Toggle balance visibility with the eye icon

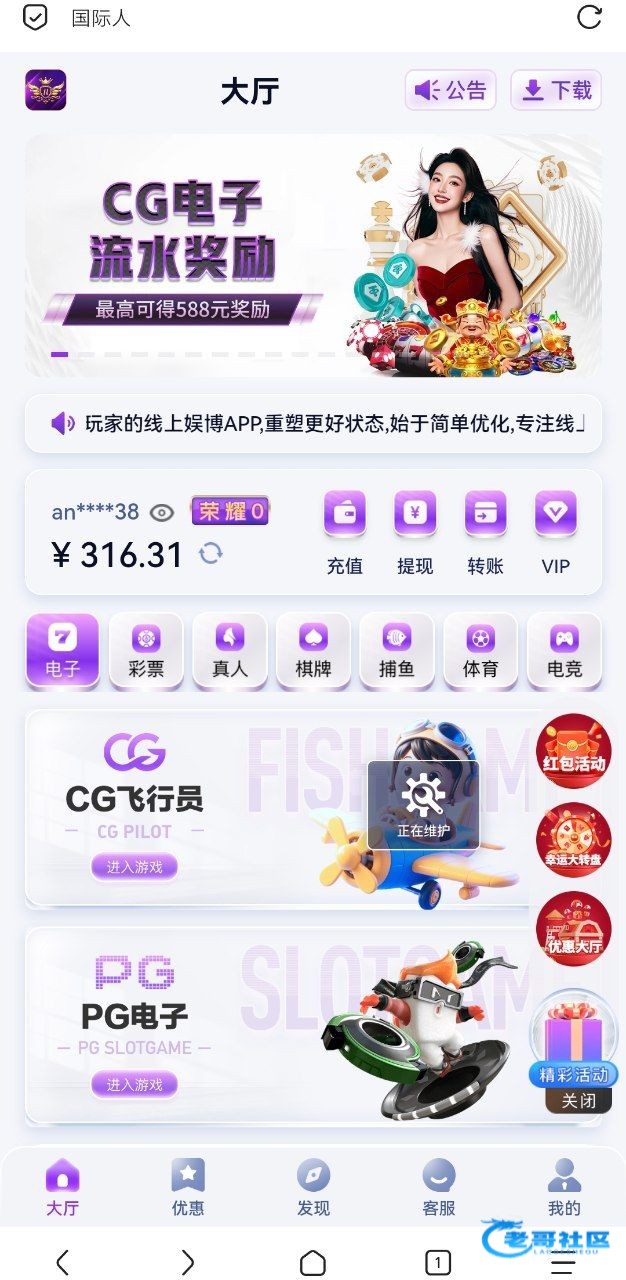click(x=162, y=513)
